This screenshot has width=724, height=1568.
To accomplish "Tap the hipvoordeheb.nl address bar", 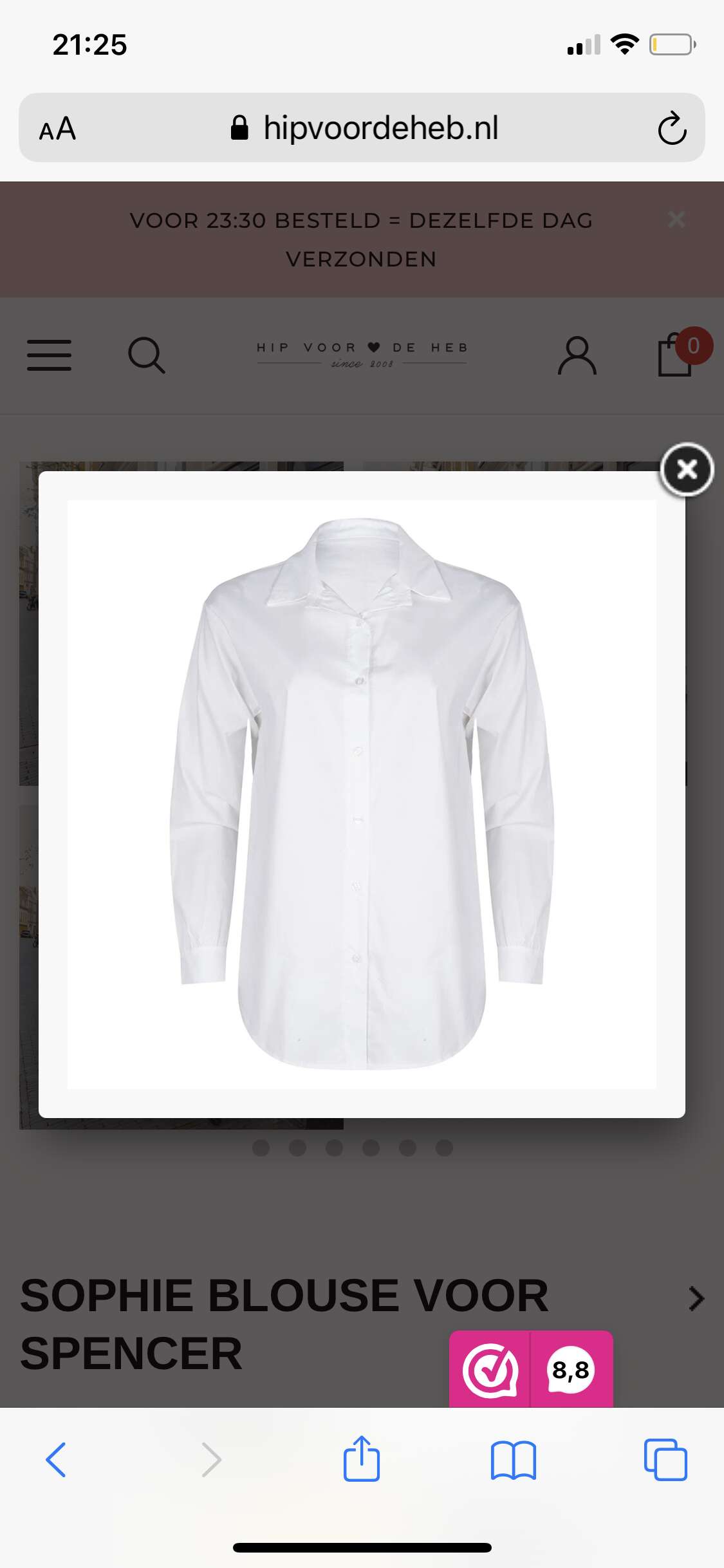I will point(364,127).
